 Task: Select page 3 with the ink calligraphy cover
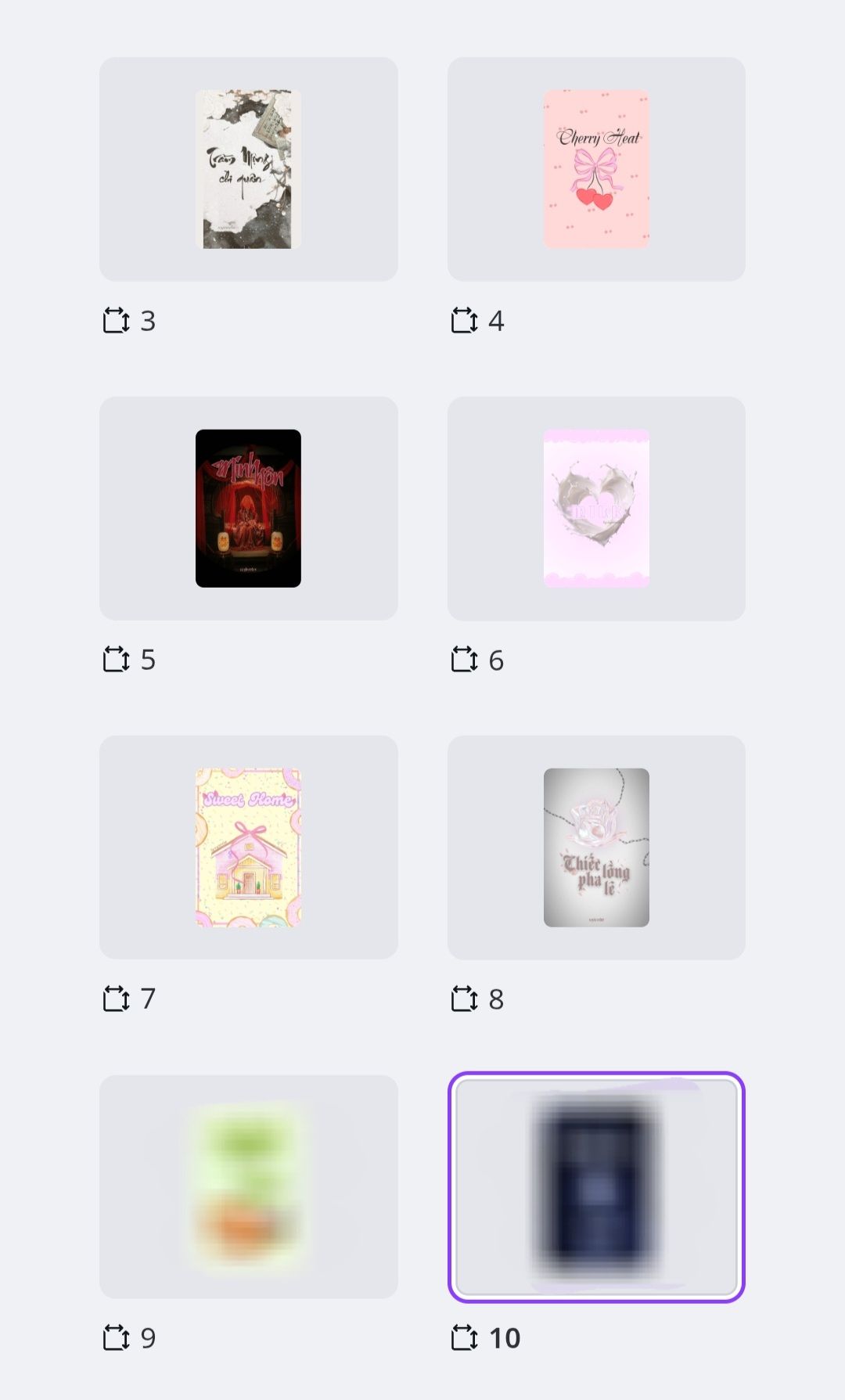click(248, 169)
